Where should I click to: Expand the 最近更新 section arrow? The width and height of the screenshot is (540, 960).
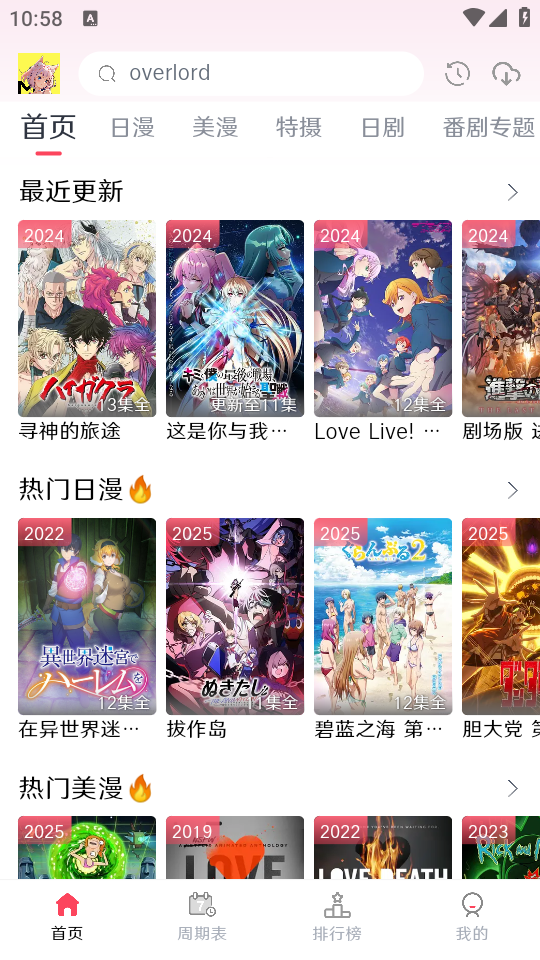[512, 192]
